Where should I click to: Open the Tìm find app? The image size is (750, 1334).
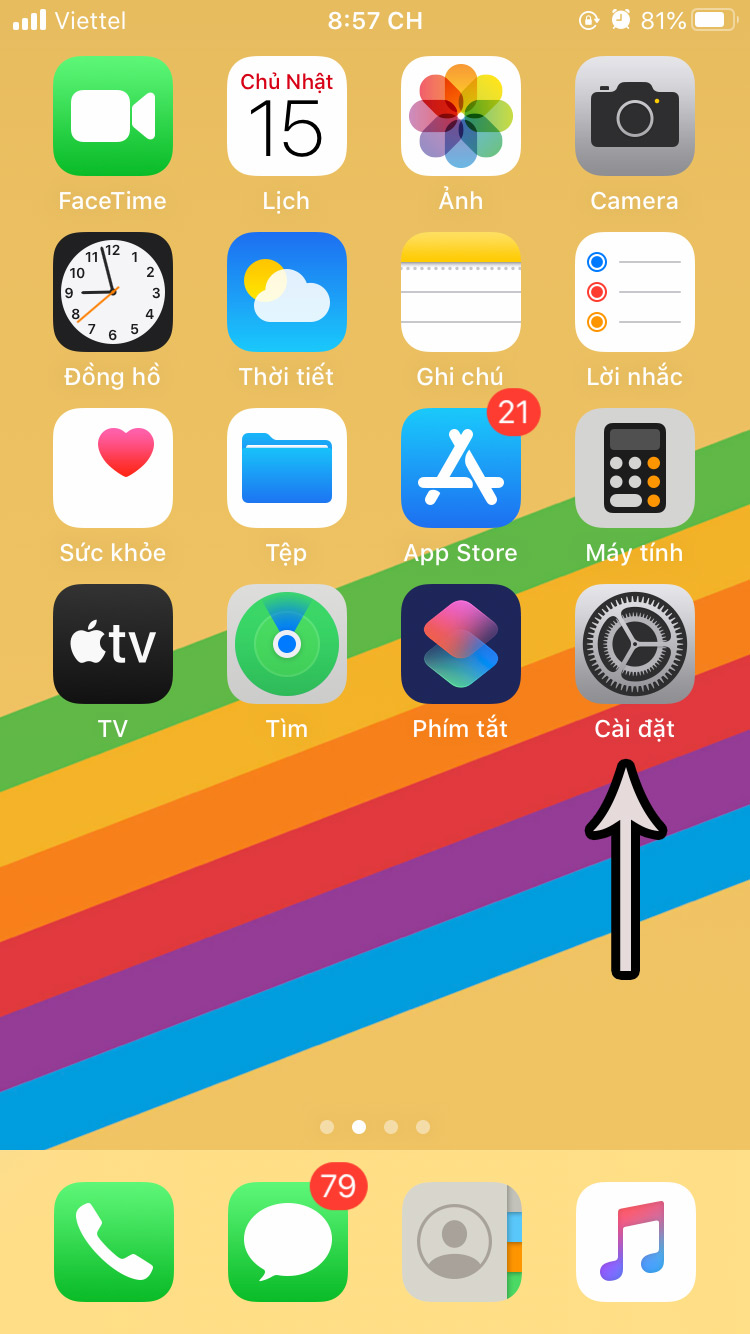click(x=287, y=644)
